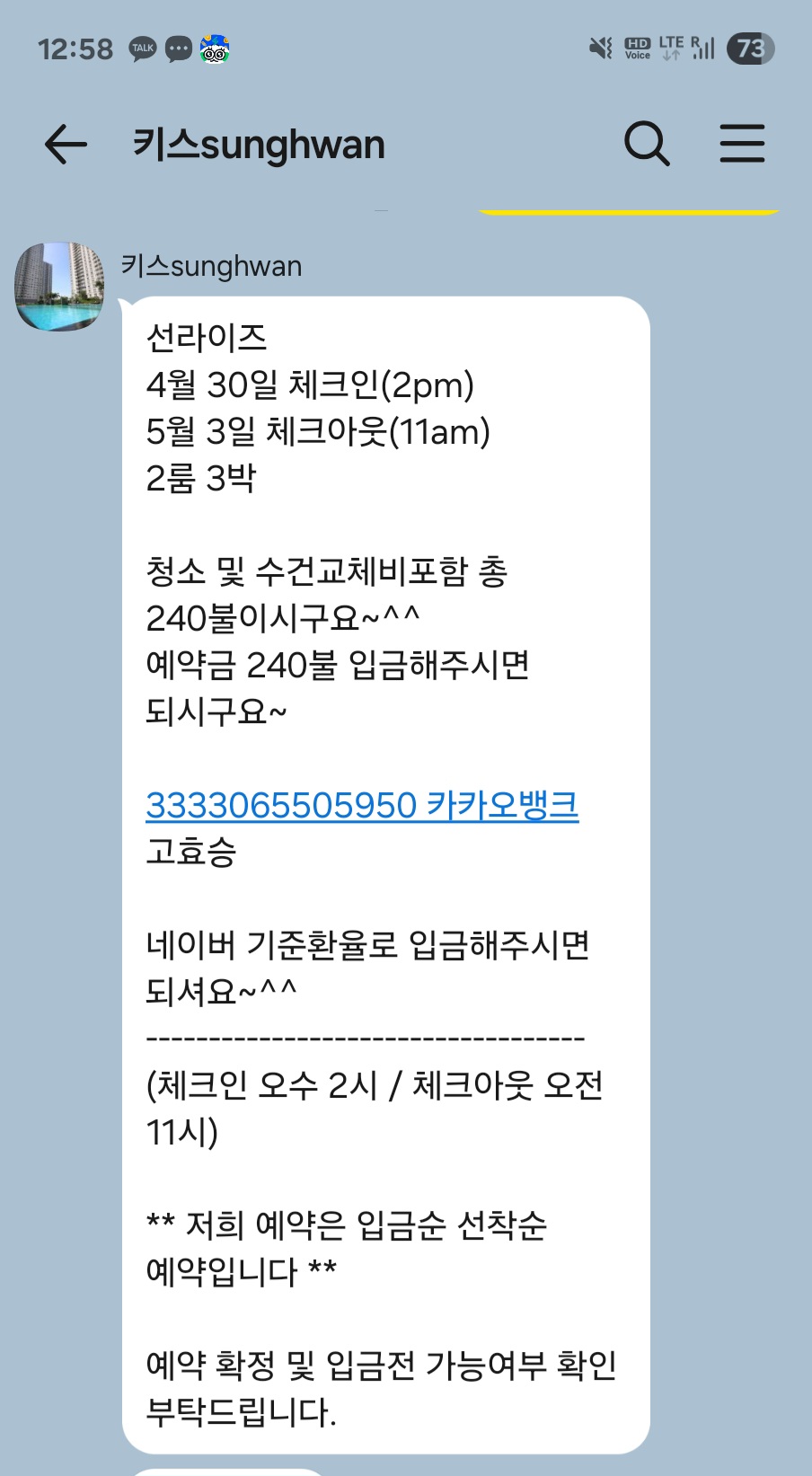Screen dimensions: 812x1476
Task: View 키스sunghwan's profile picture
Action: tap(59, 287)
